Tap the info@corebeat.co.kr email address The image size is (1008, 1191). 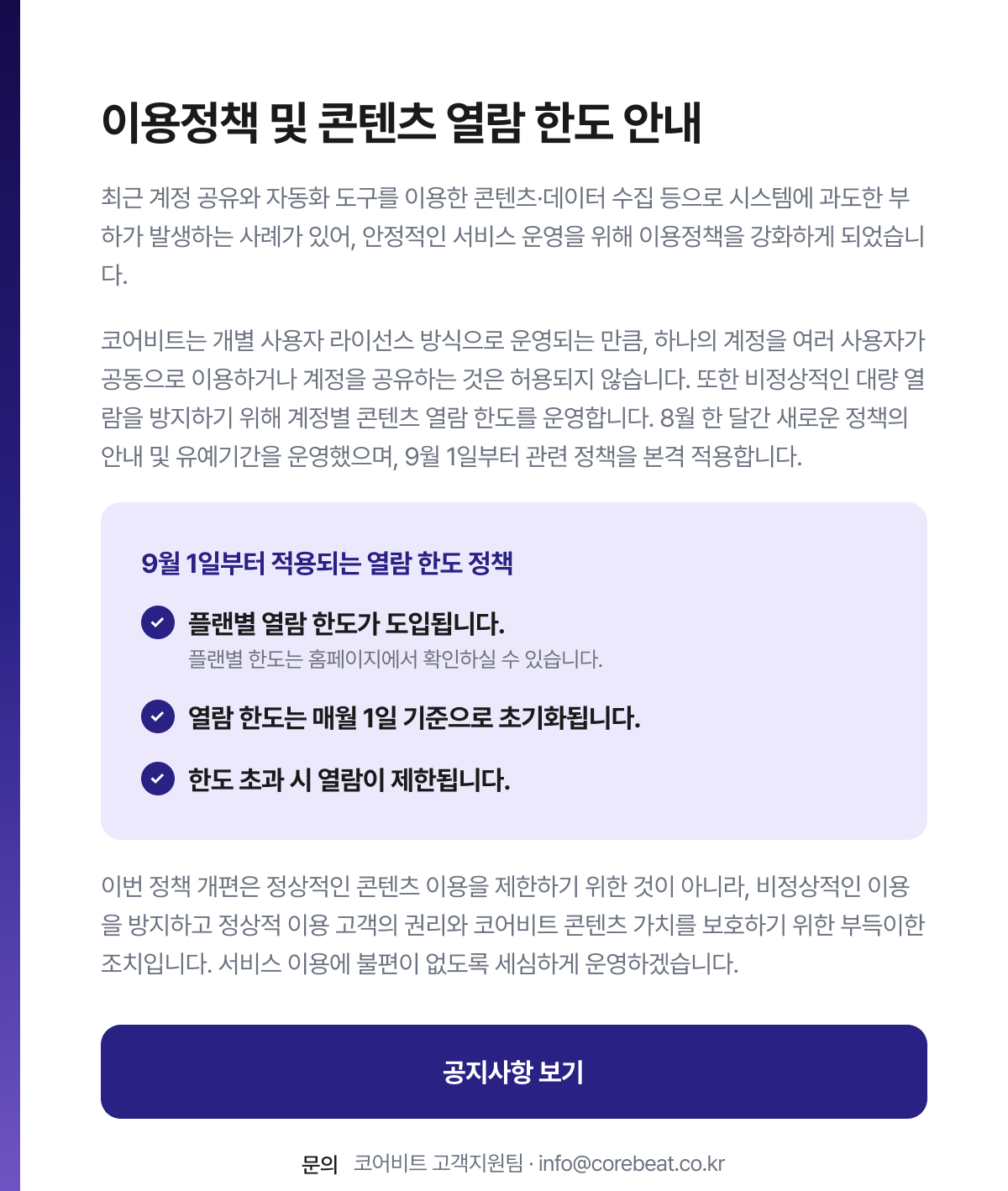pyautogui.click(x=631, y=1163)
